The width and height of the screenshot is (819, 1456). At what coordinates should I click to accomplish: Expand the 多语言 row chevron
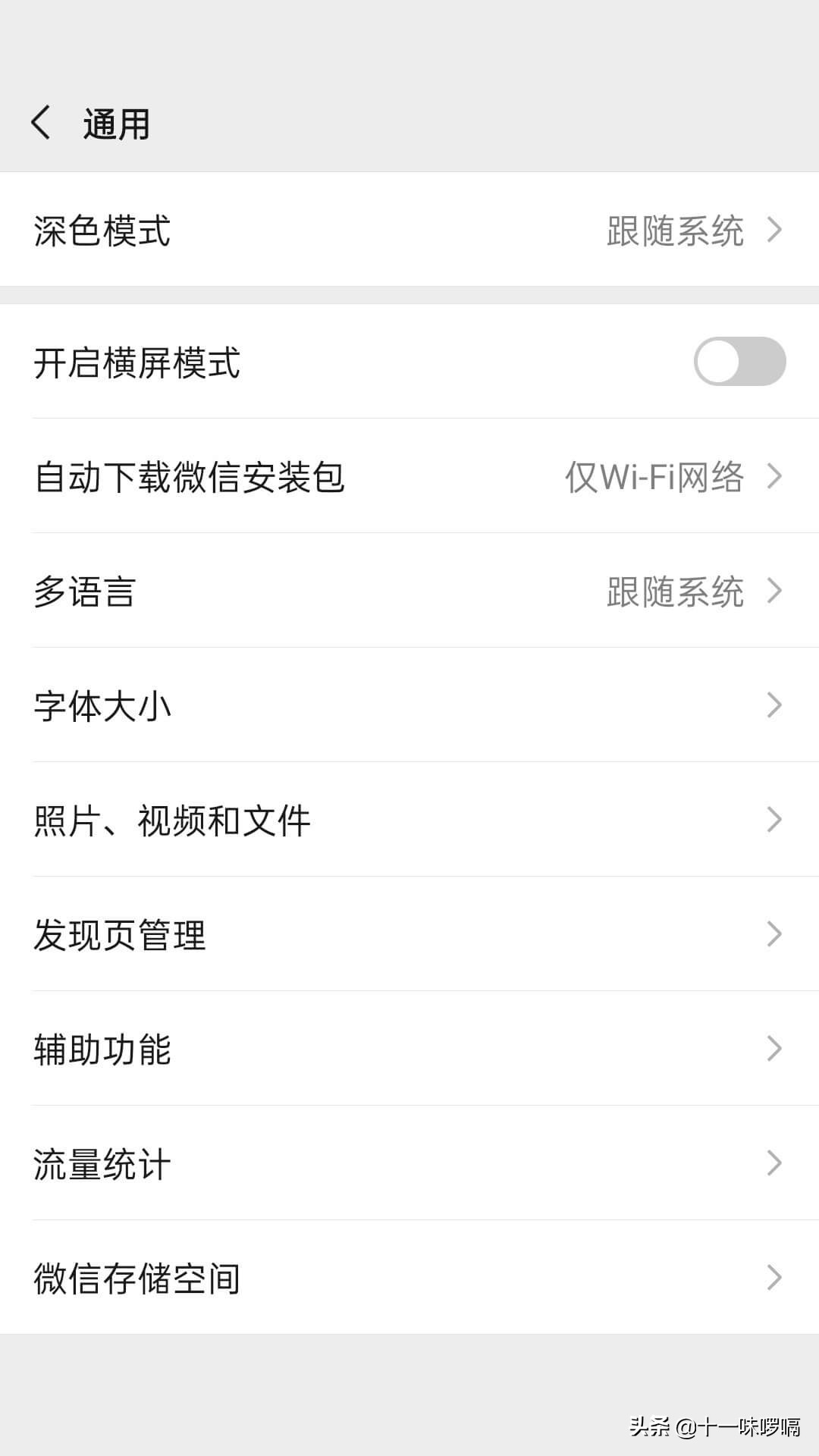pyautogui.click(x=773, y=591)
